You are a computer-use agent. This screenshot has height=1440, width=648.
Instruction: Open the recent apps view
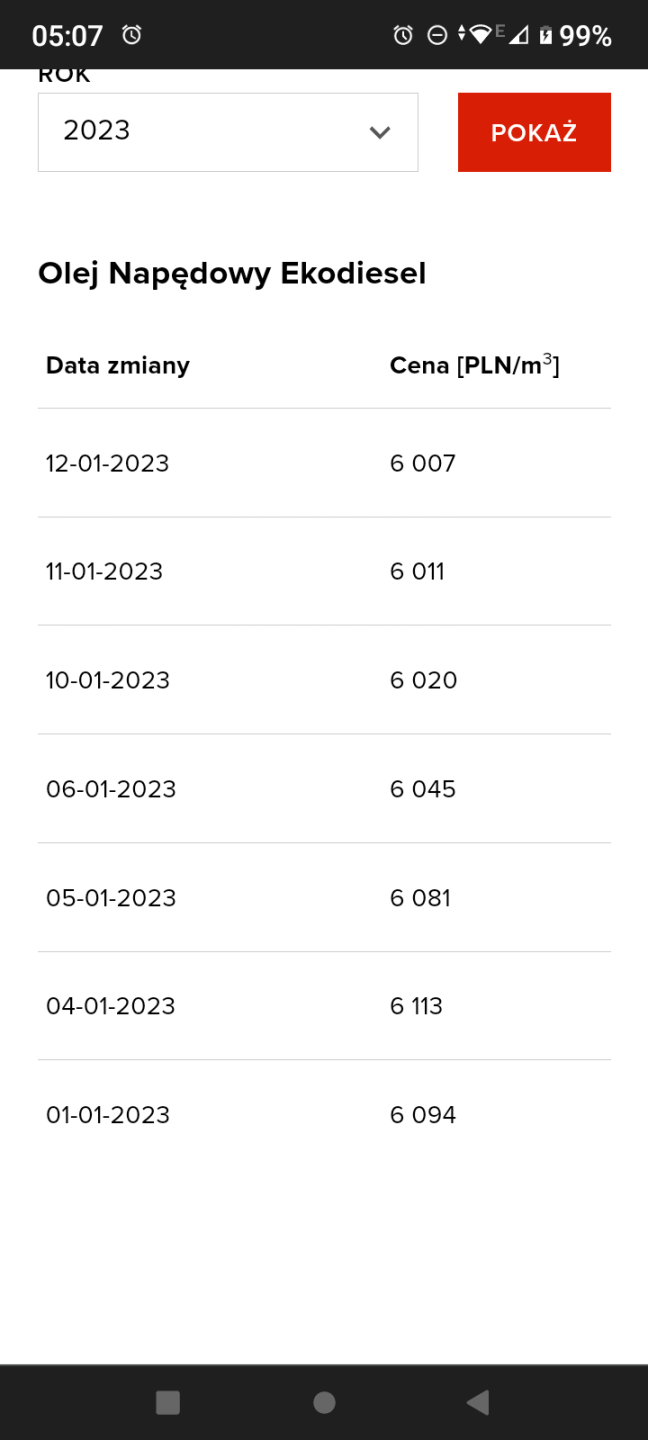pos(168,1402)
